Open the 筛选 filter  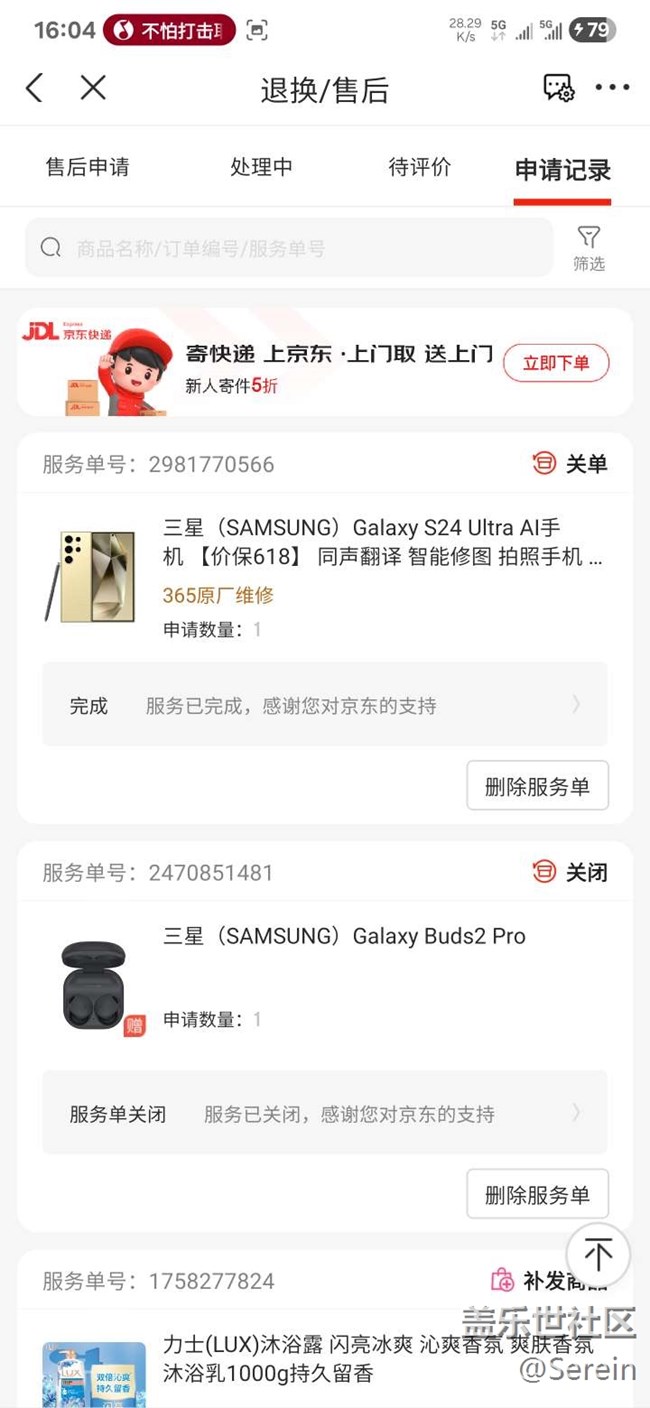[x=589, y=248]
